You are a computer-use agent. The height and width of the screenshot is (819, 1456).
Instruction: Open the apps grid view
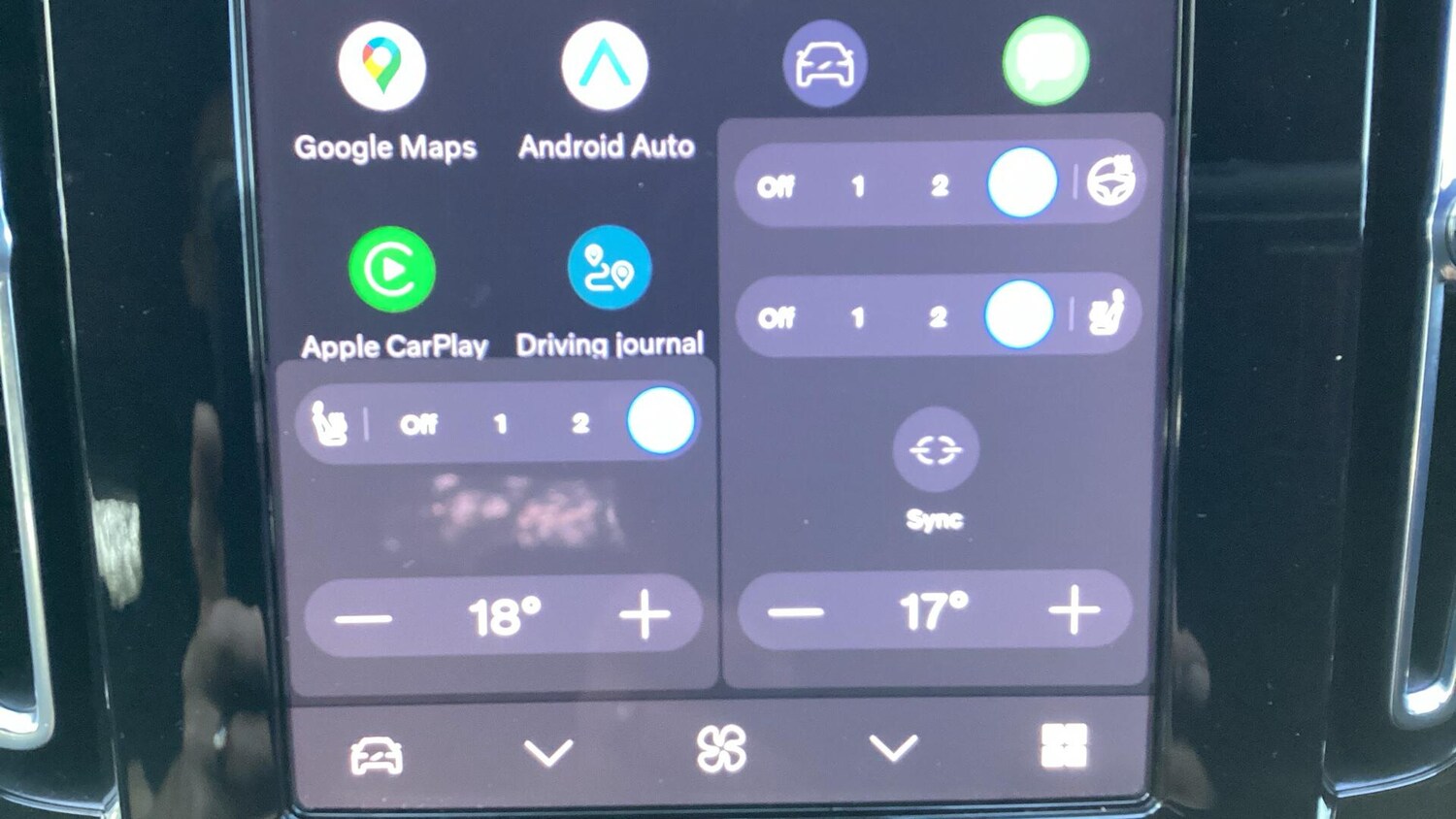pyautogui.click(x=1064, y=746)
